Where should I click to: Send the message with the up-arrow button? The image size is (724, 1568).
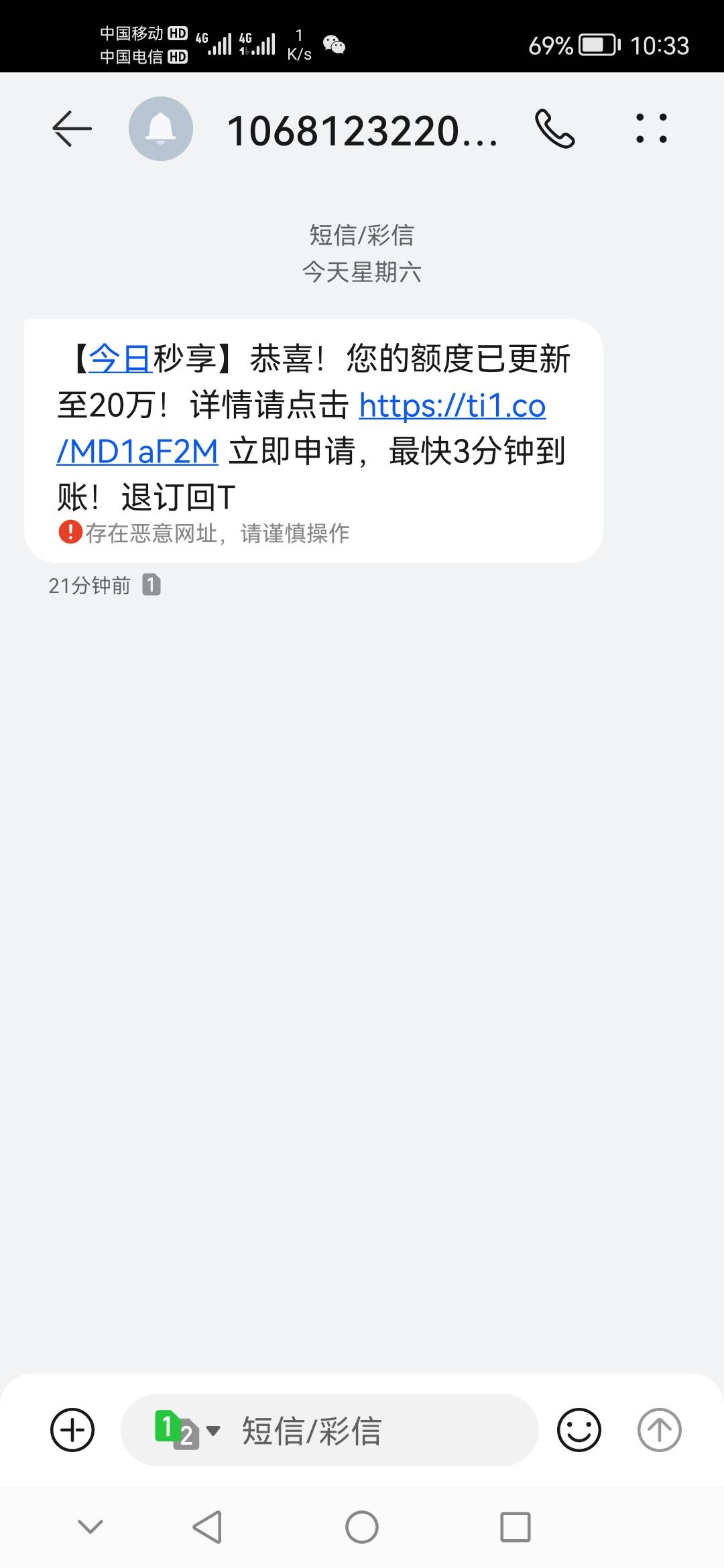pos(660,1430)
